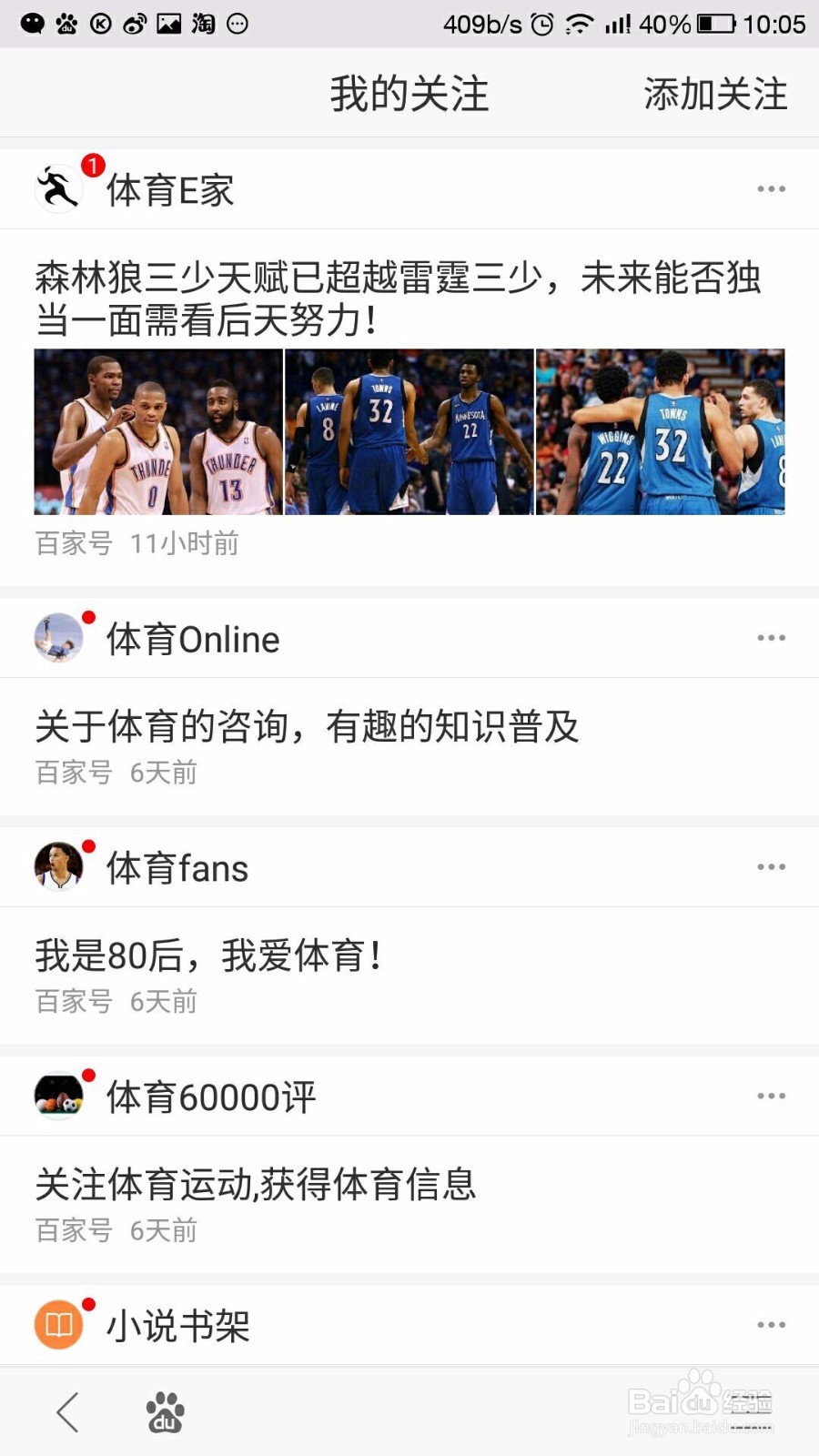Tap 添加关注 to follow more accounts
Image resolution: width=819 pixels, height=1456 pixels.
pos(714,92)
